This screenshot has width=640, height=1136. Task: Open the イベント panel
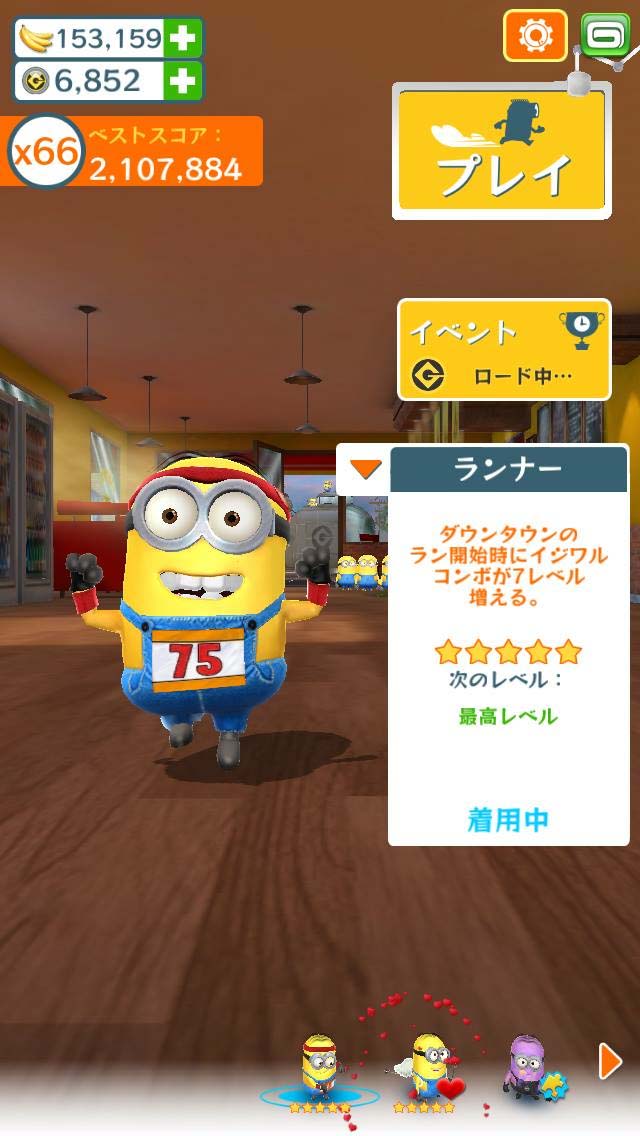[504, 349]
